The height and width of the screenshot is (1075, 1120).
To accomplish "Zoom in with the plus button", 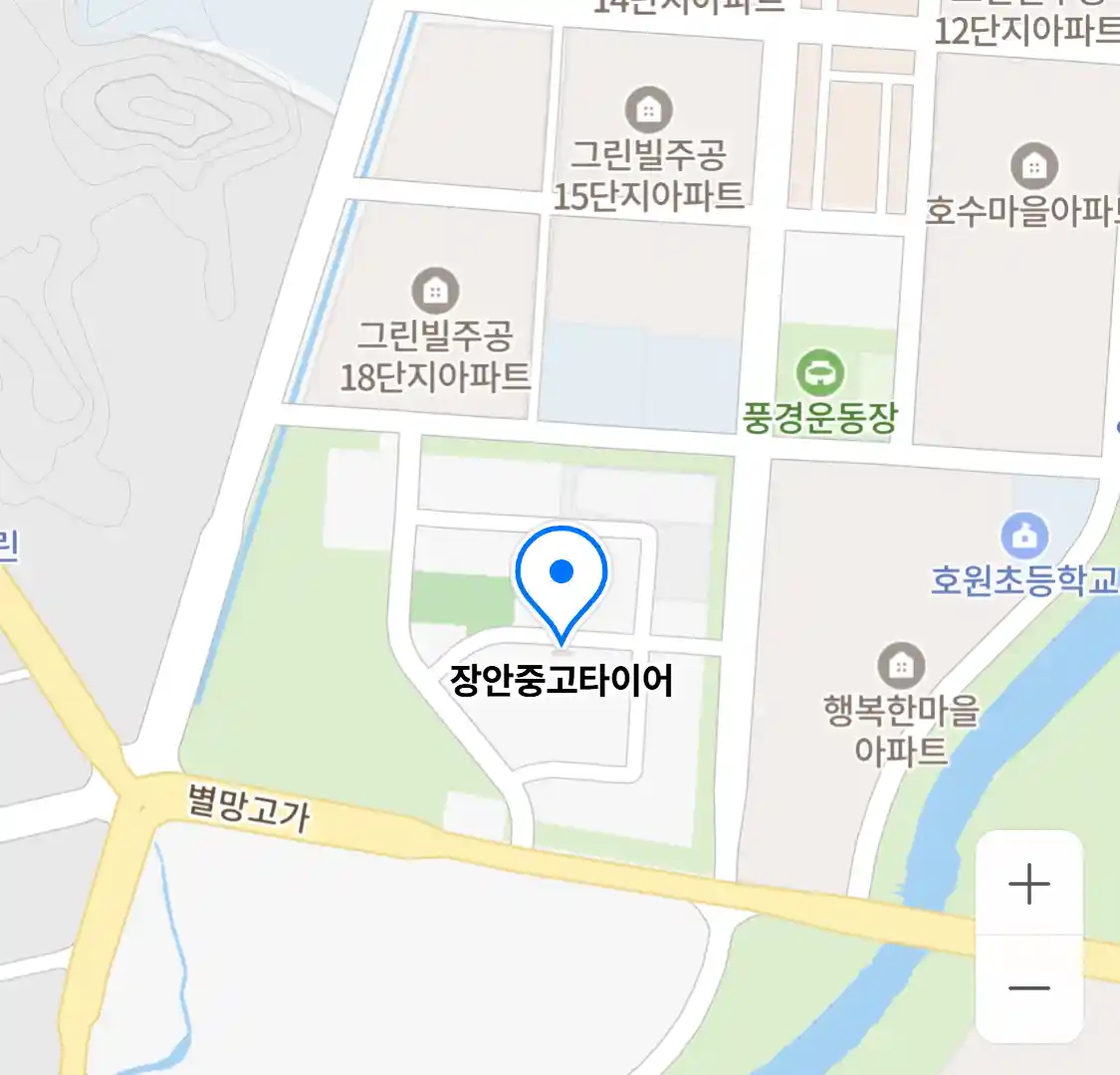I will [1028, 884].
